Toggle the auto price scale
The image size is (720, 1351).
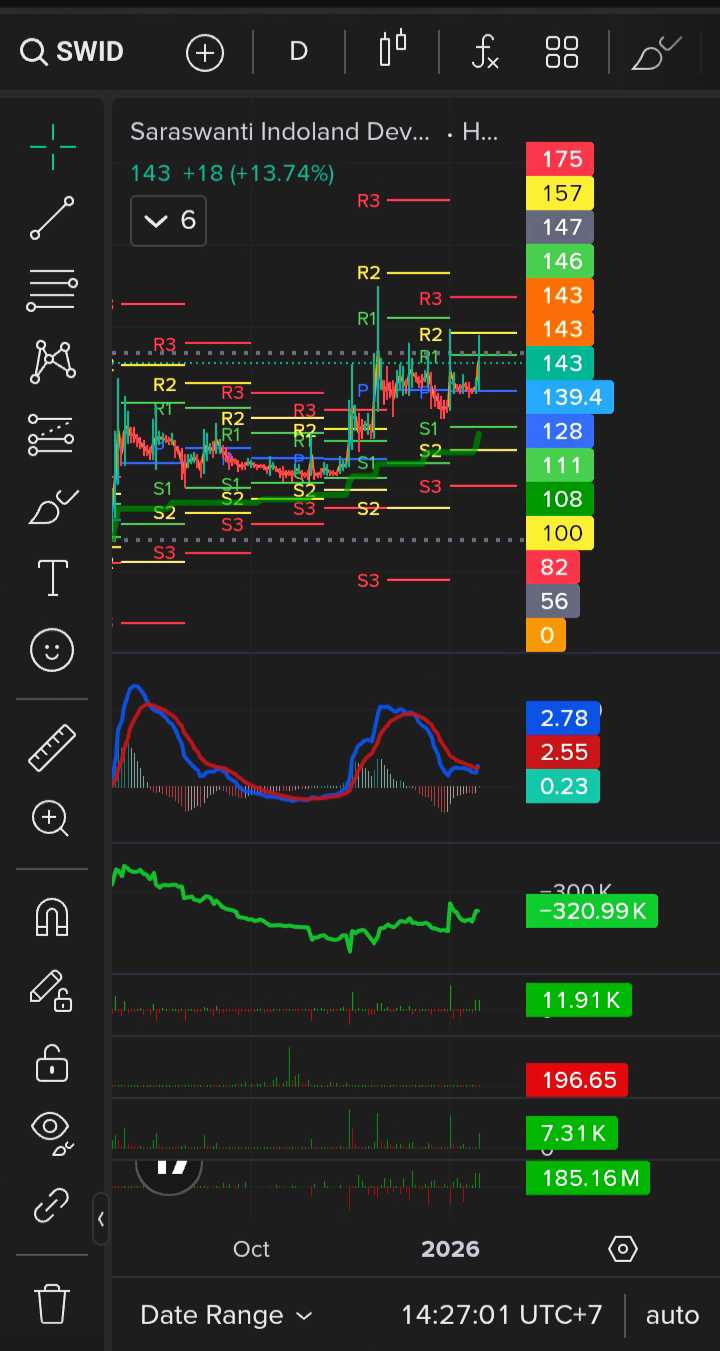[672, 1315]
